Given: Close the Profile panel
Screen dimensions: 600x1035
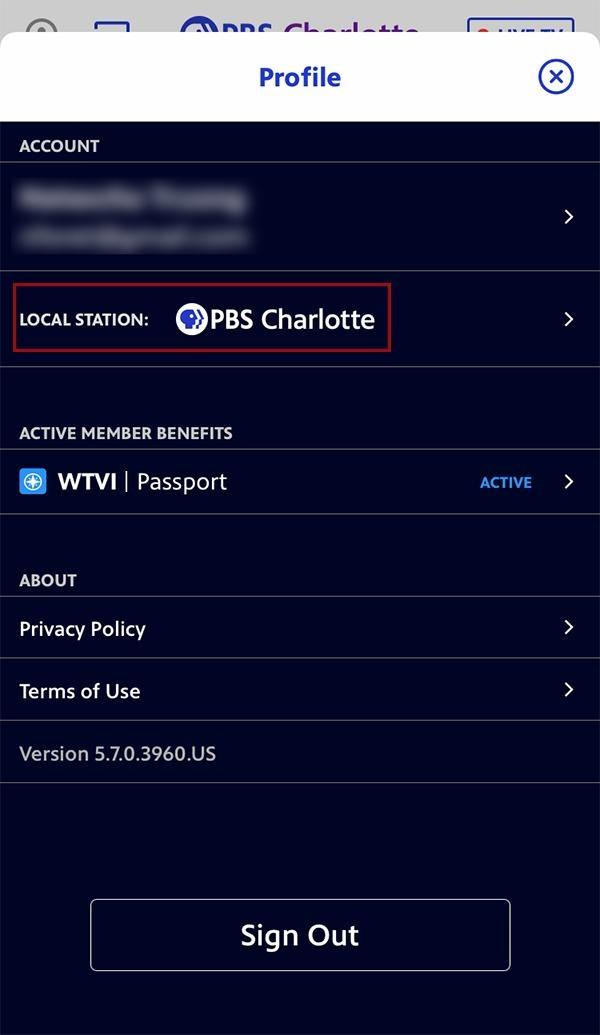Looking at the screenshot, I should pos(556,77).
